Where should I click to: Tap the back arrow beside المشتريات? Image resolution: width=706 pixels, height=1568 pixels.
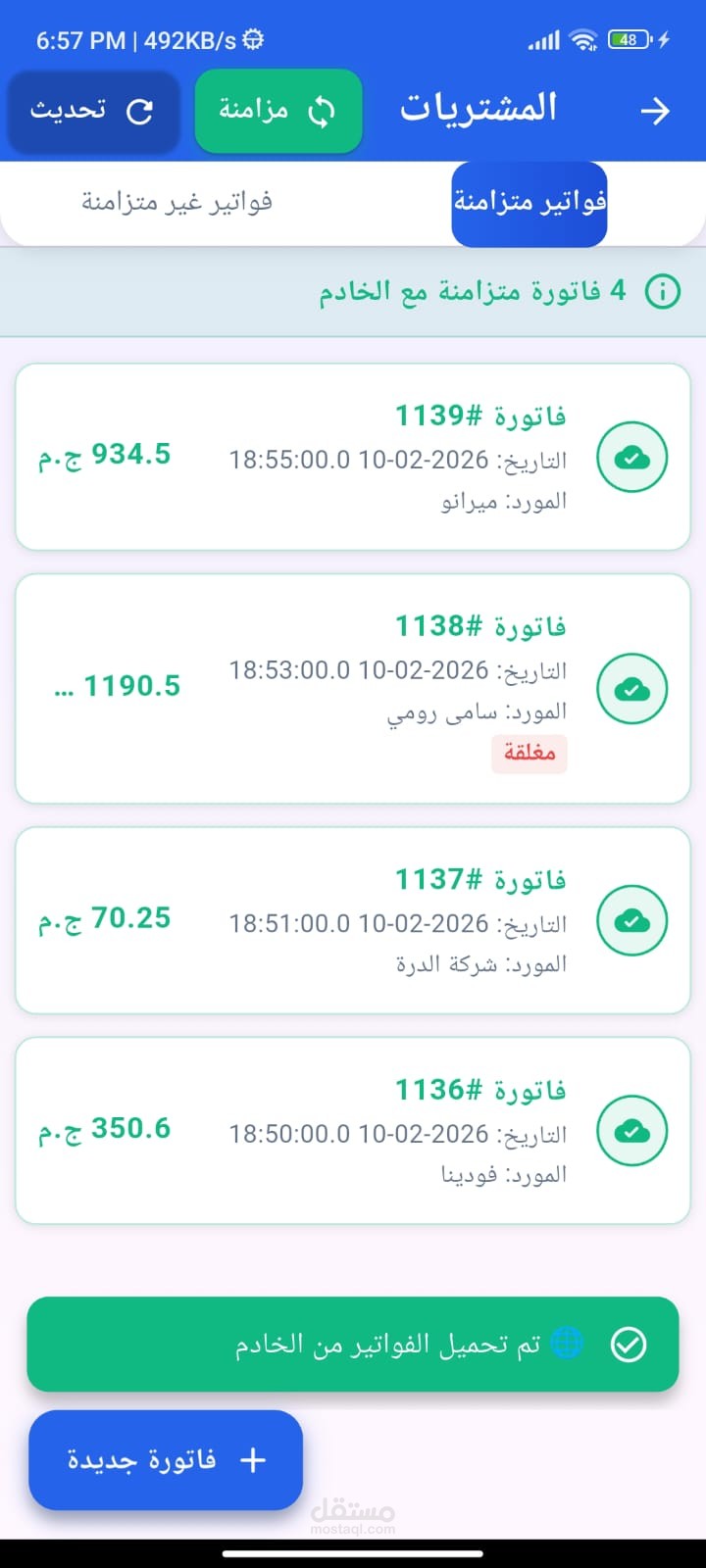pyautogui.click(x=655, y=111)
